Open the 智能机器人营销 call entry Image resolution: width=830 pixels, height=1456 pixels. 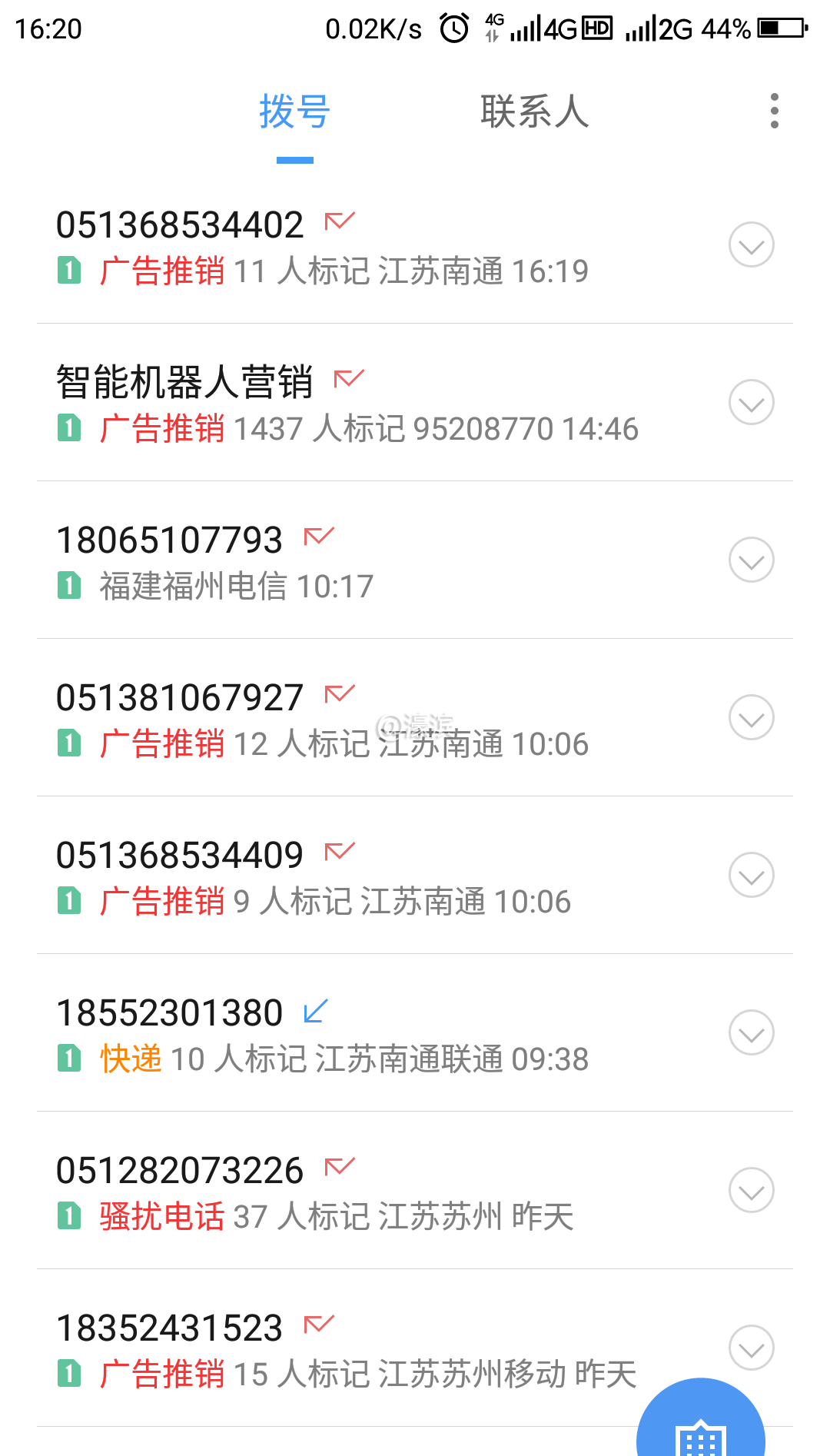click(346, 404)
